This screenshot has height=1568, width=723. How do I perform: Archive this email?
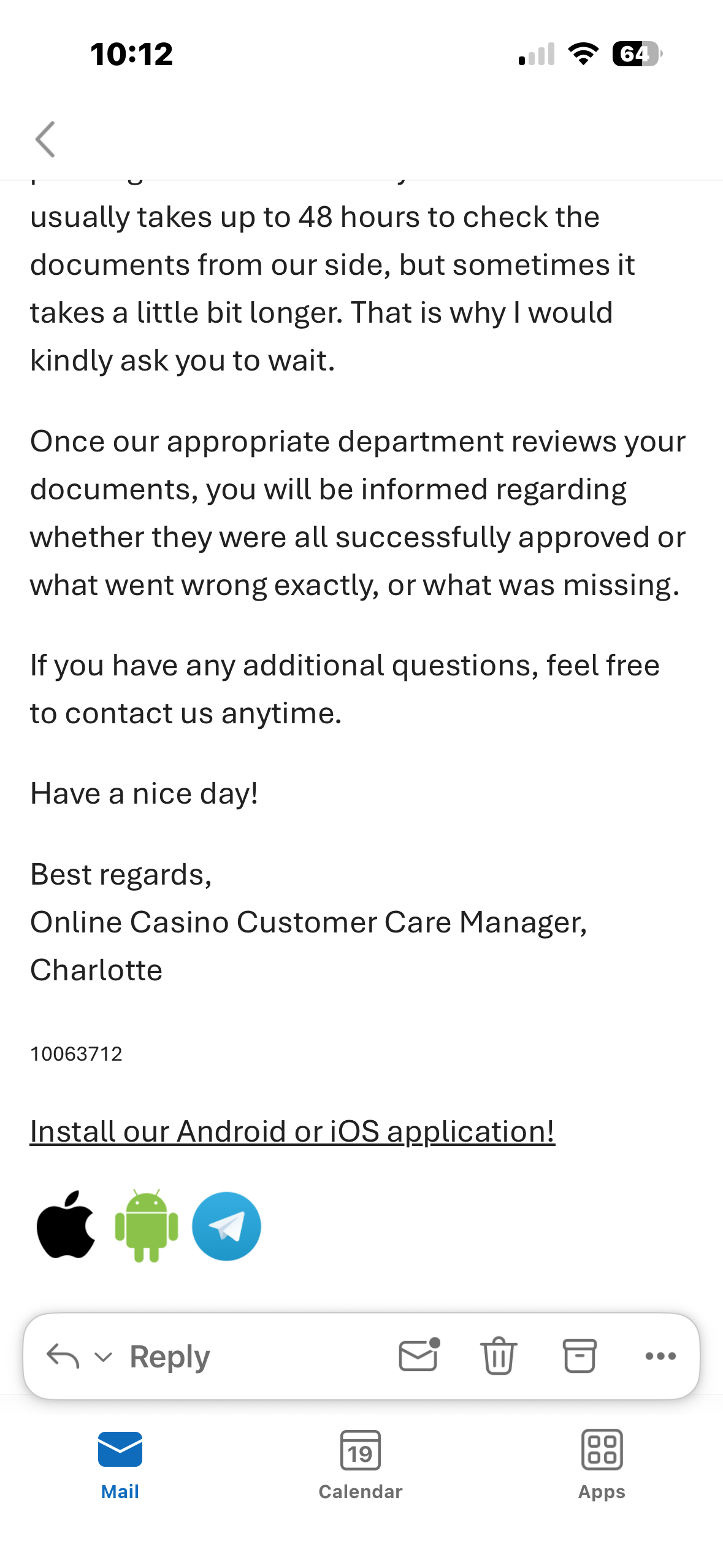[x=580, y=1356]
